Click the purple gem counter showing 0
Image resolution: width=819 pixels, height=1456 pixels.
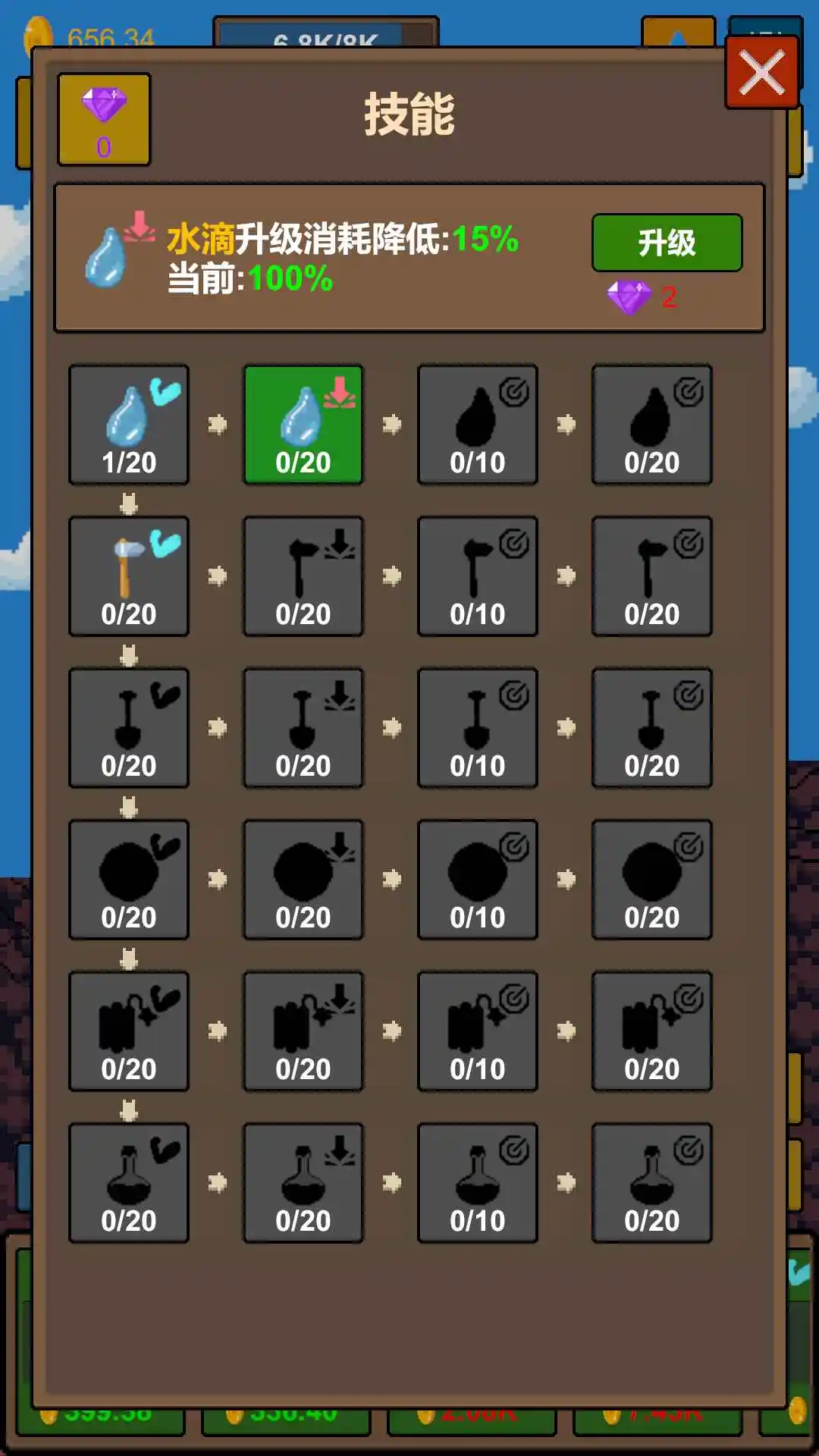tap(105, 119)
